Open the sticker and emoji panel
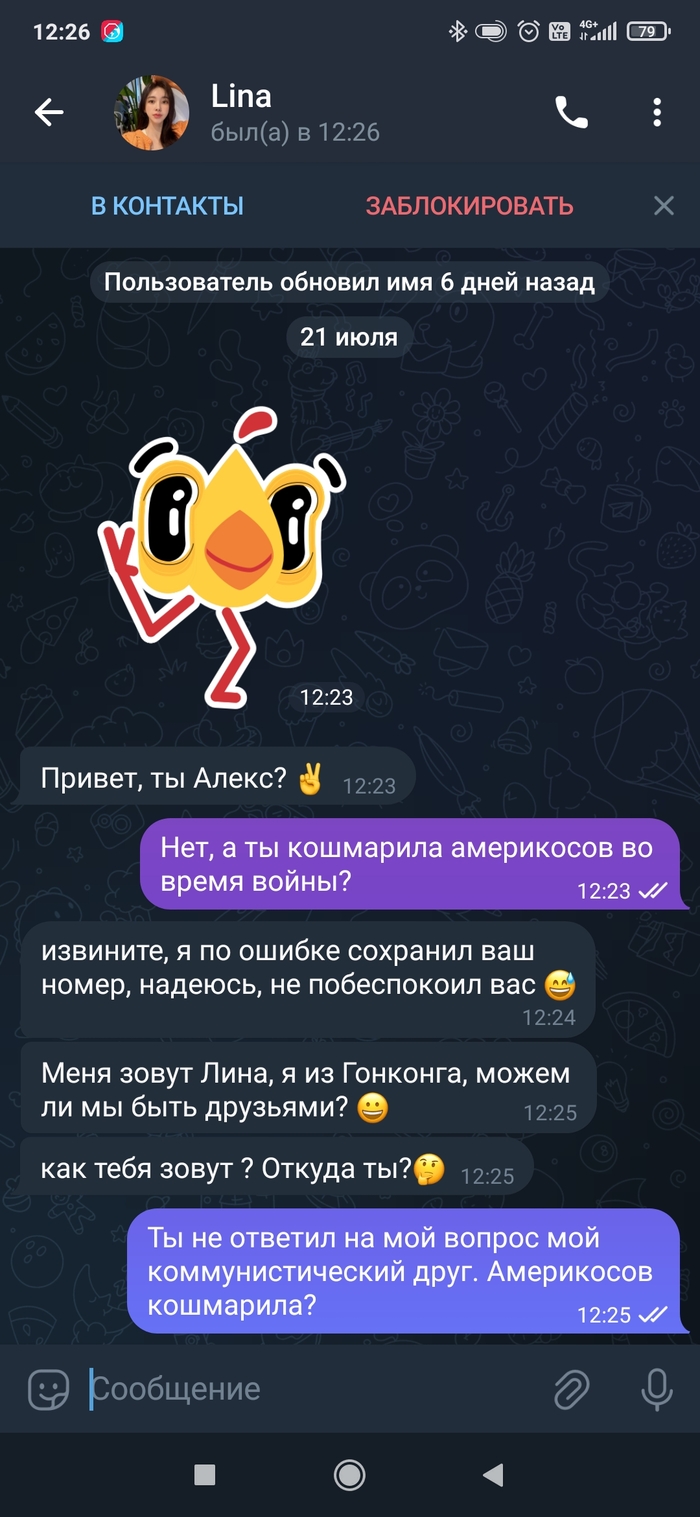The height and width of the screenshot is (1517, 700). click(48, 1389)
